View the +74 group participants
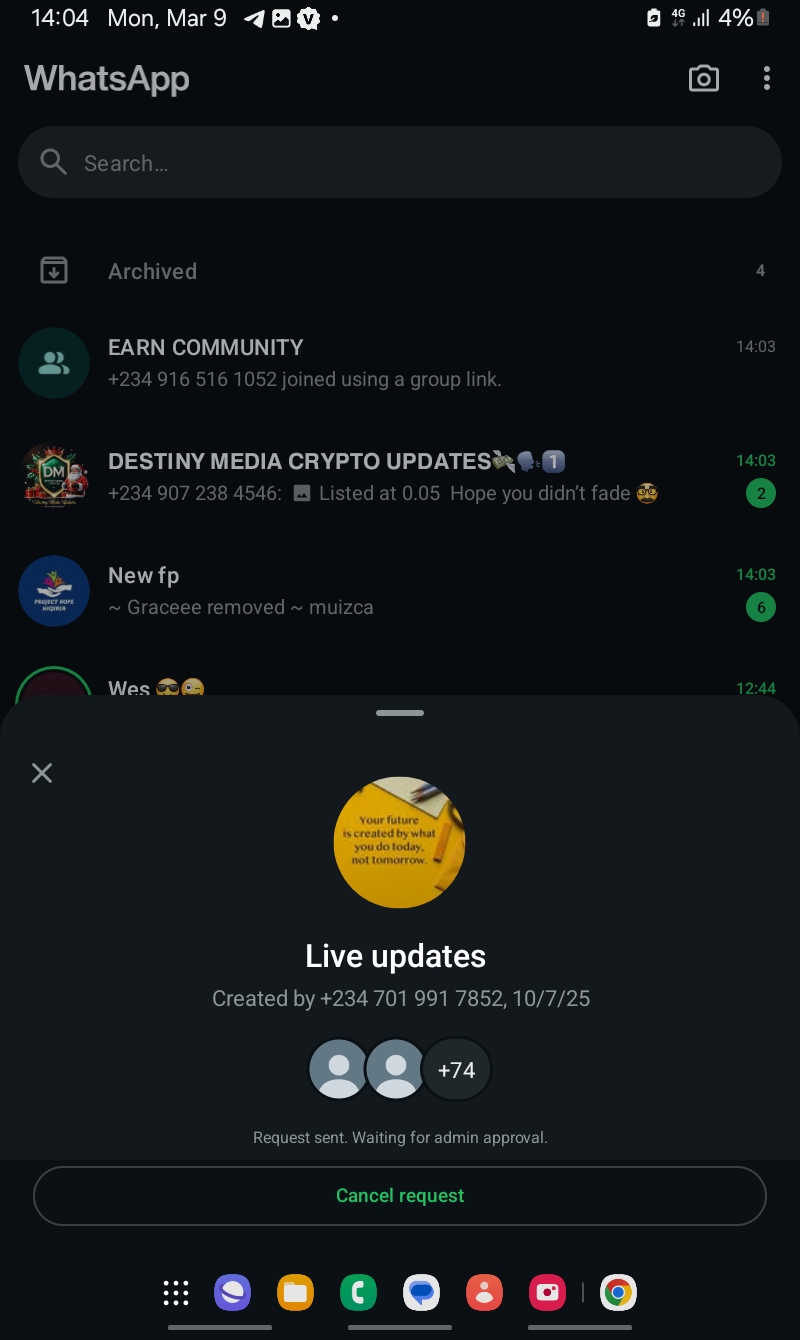Image resolution: width=800 pixels, height=1340 pixels. click(x=456, y=1070)
